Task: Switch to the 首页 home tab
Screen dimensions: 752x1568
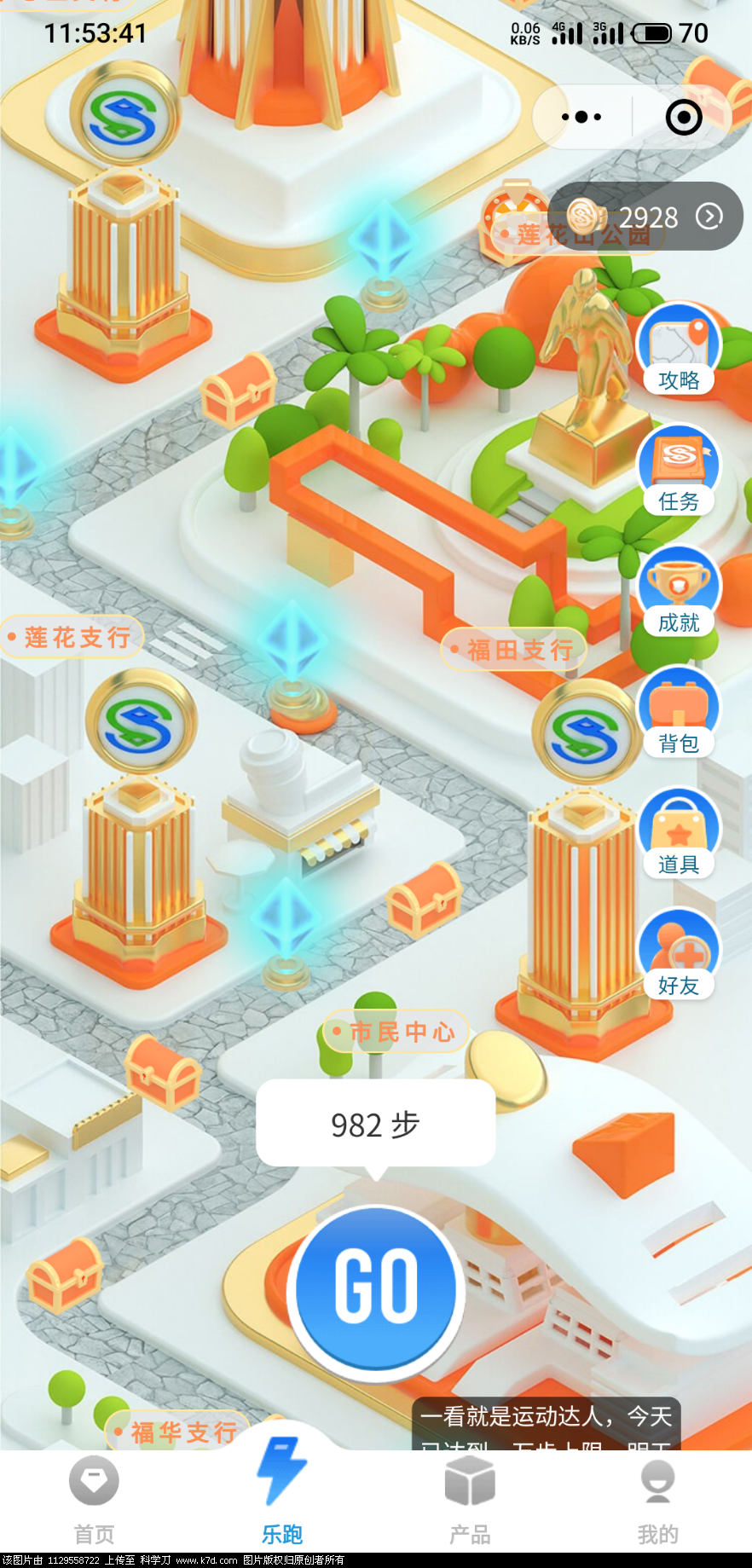Action: tap(94, 1501)
